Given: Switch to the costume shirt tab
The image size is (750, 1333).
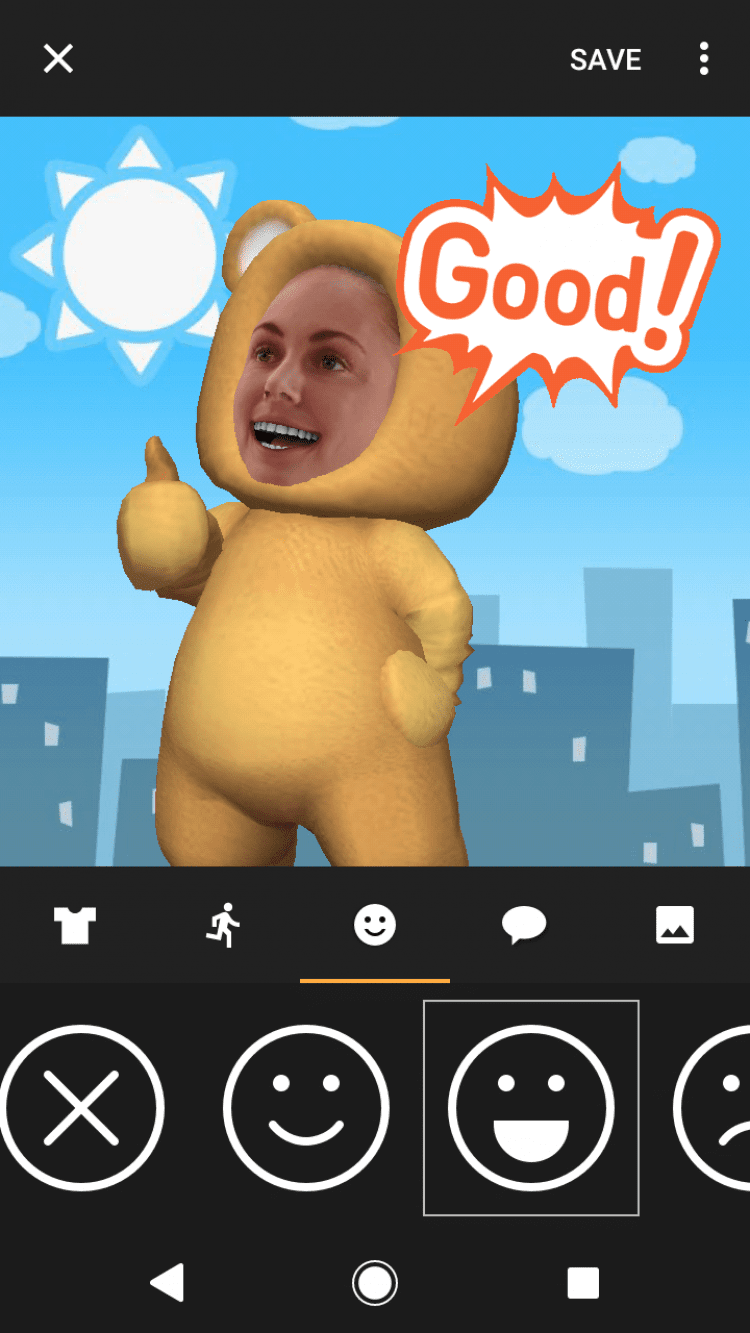Looking at the screenshot, I should click(x=75, y=926).
